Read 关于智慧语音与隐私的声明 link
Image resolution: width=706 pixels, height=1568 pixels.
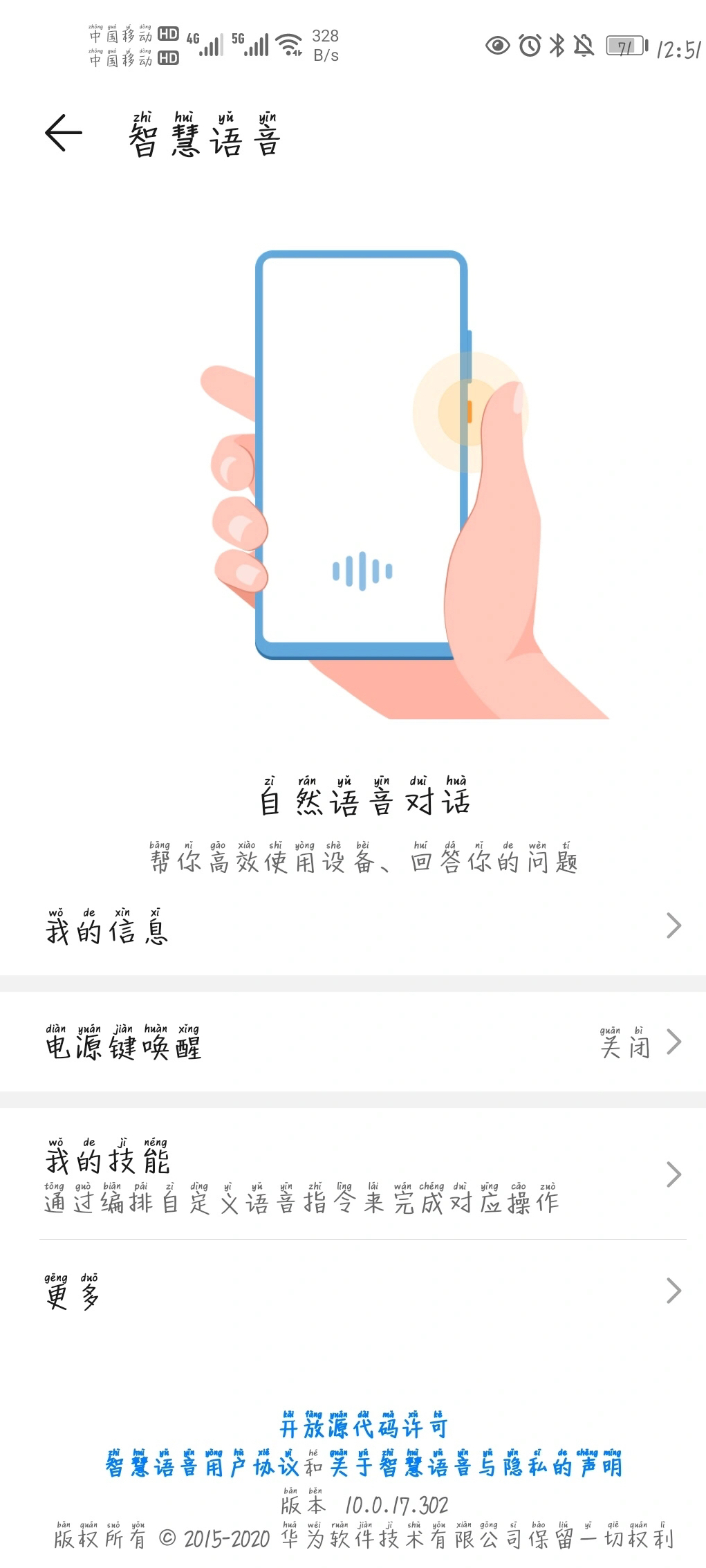476,1466
